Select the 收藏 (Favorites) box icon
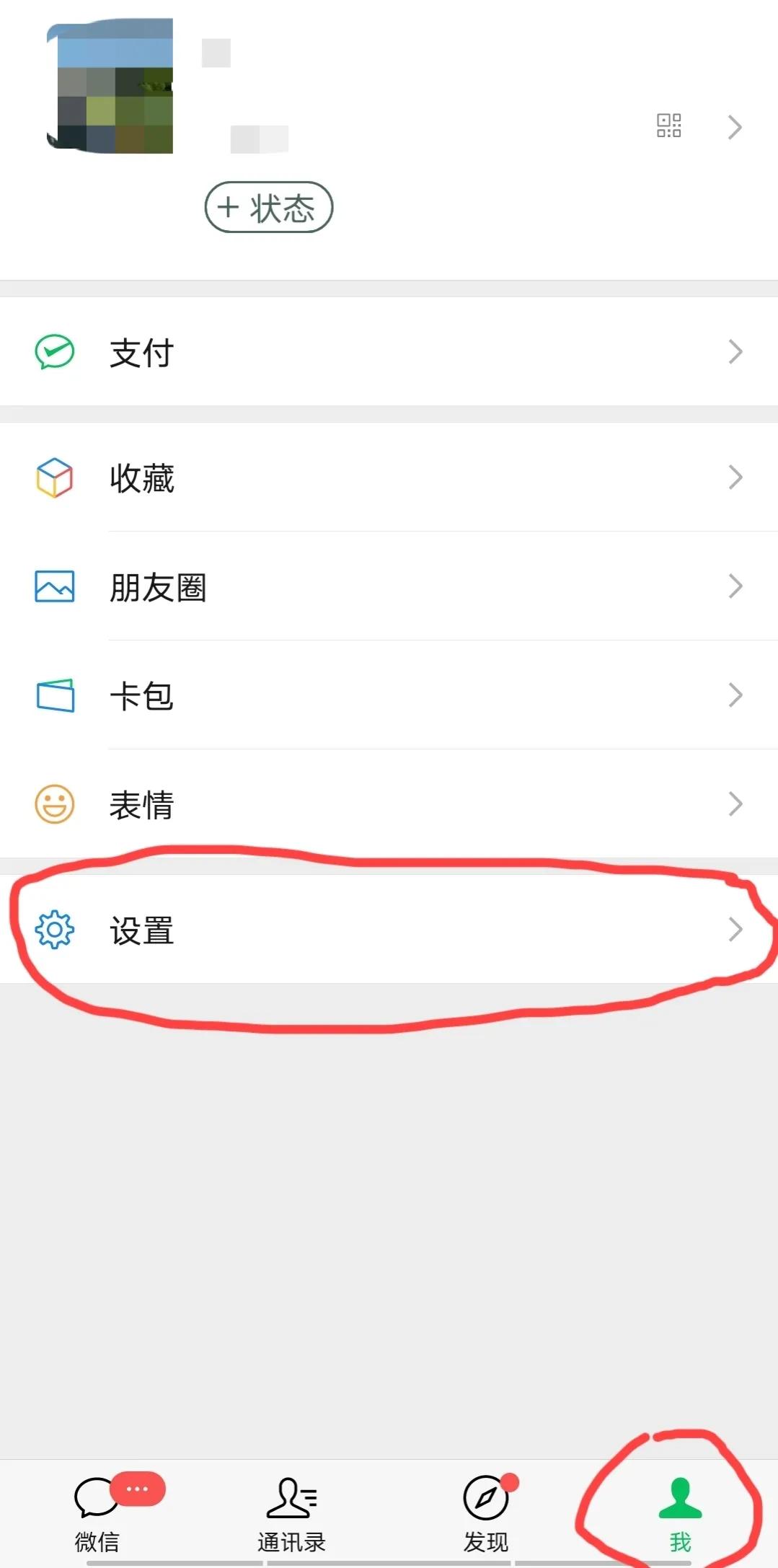 tap(55, 477)
